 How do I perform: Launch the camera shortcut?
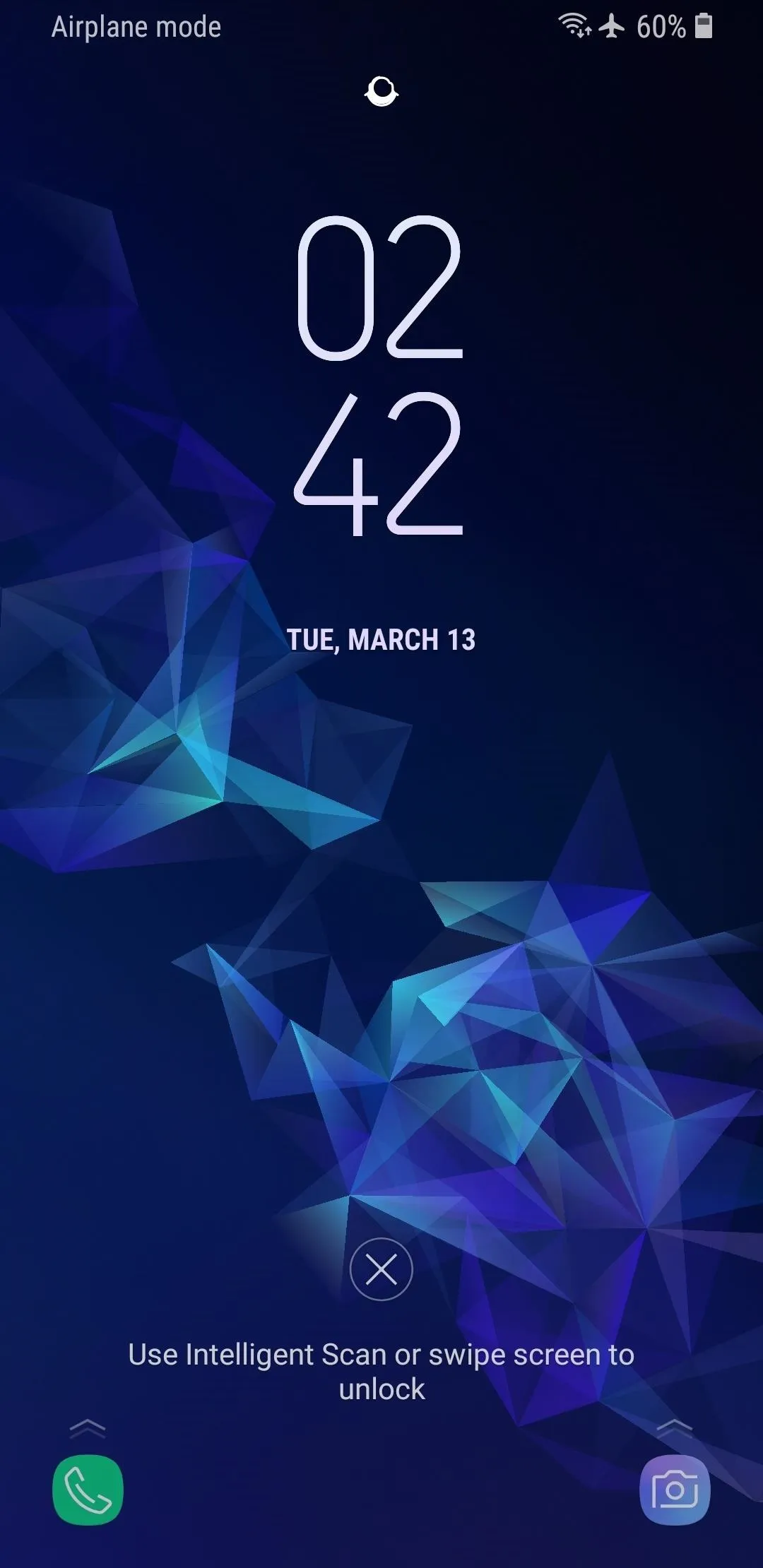(675, 1490)
